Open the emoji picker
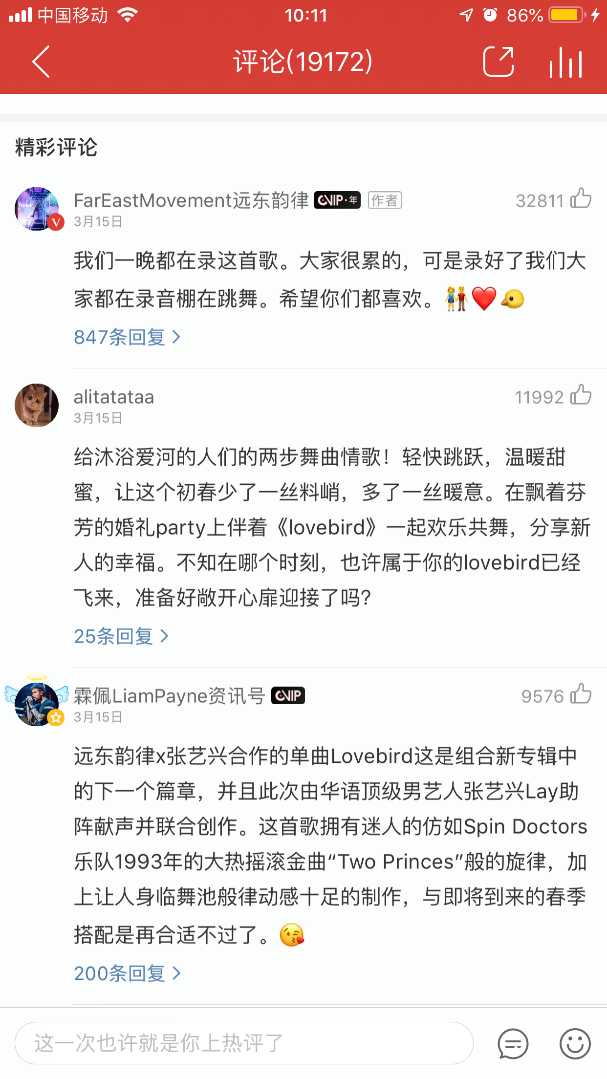Screen dimensions: 607x1079 575,1043
